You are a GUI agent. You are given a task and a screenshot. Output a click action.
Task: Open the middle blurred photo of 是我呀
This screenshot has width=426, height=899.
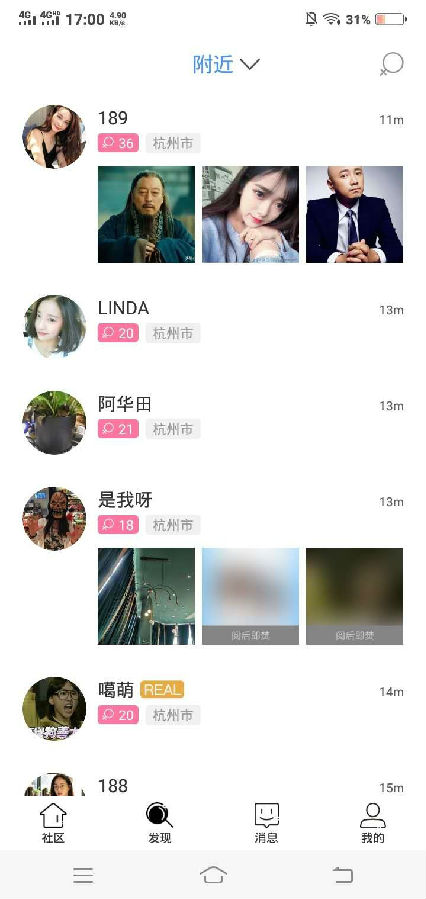click(x=251, y=596)
